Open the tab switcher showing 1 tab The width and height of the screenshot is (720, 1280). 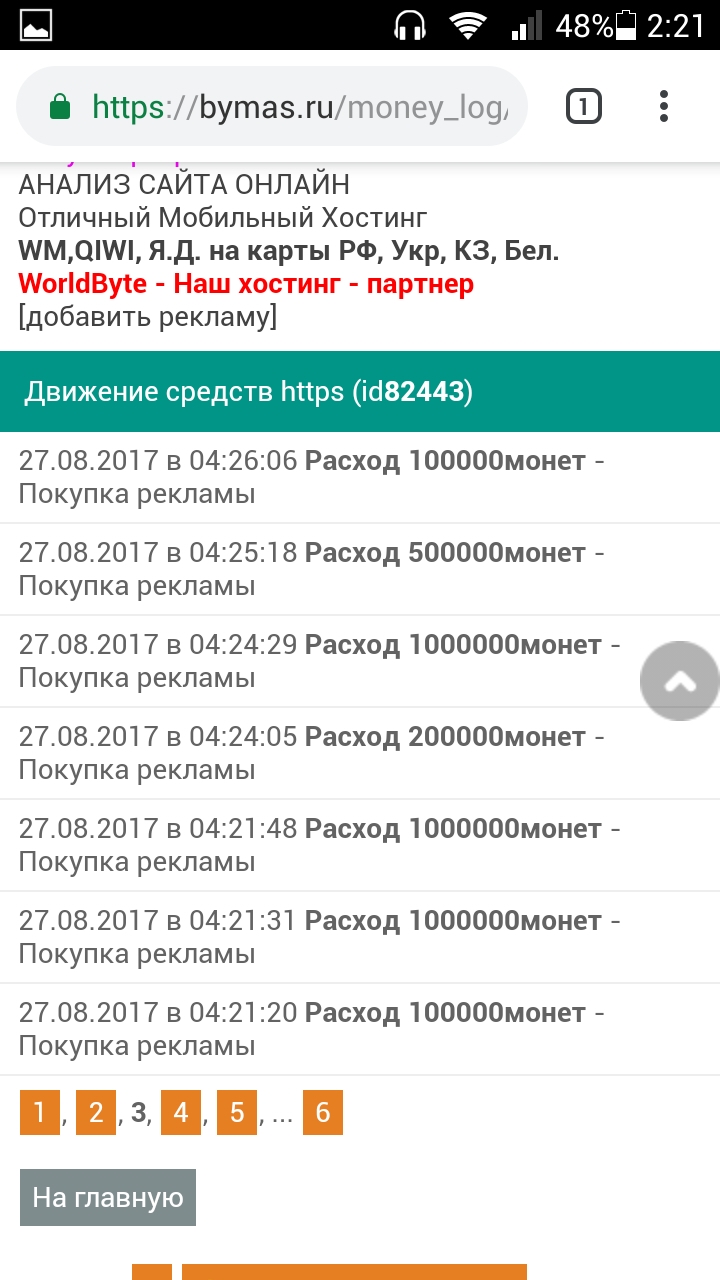click(584, 106)
